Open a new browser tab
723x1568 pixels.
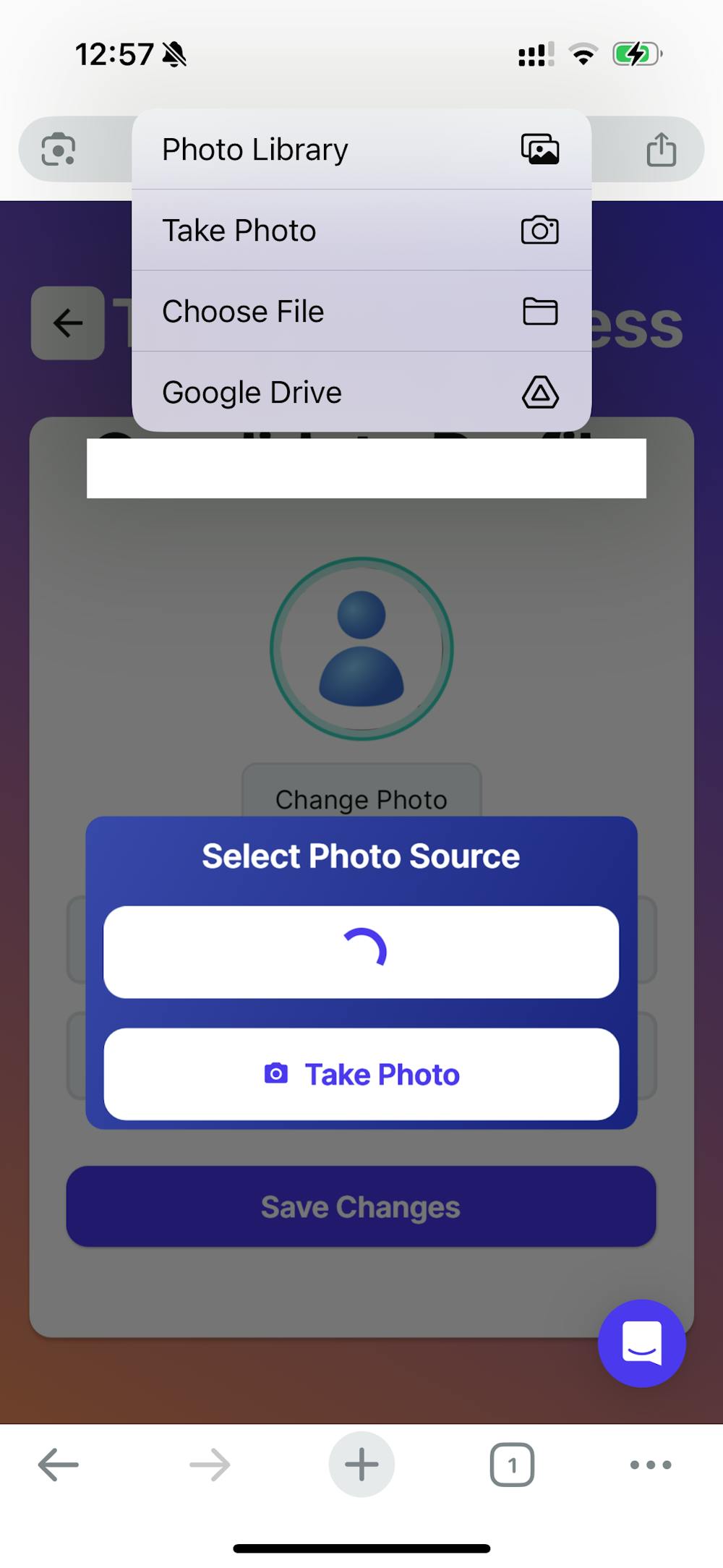[x=361, y=1465]
